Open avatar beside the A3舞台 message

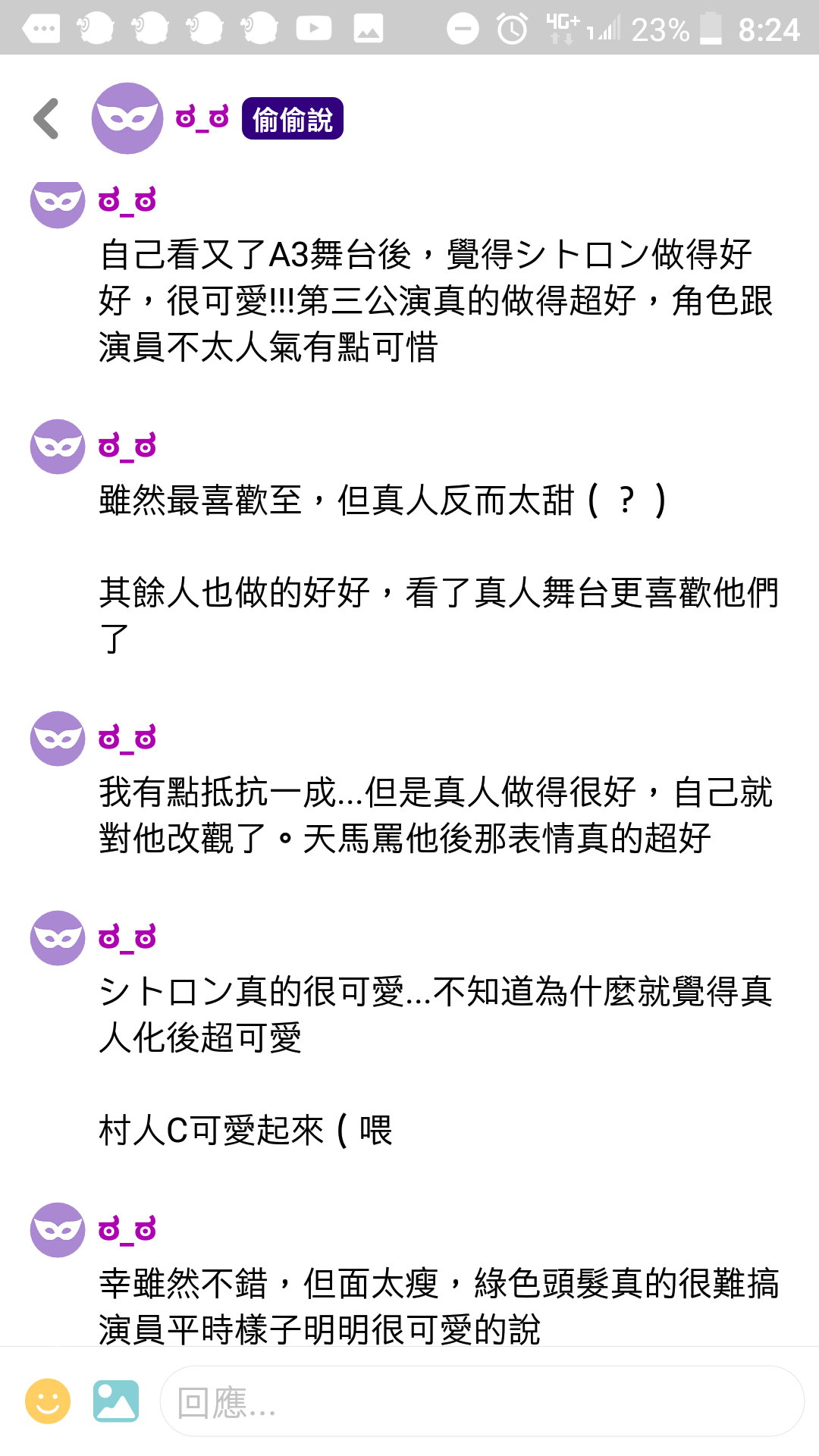click(58, 203)
